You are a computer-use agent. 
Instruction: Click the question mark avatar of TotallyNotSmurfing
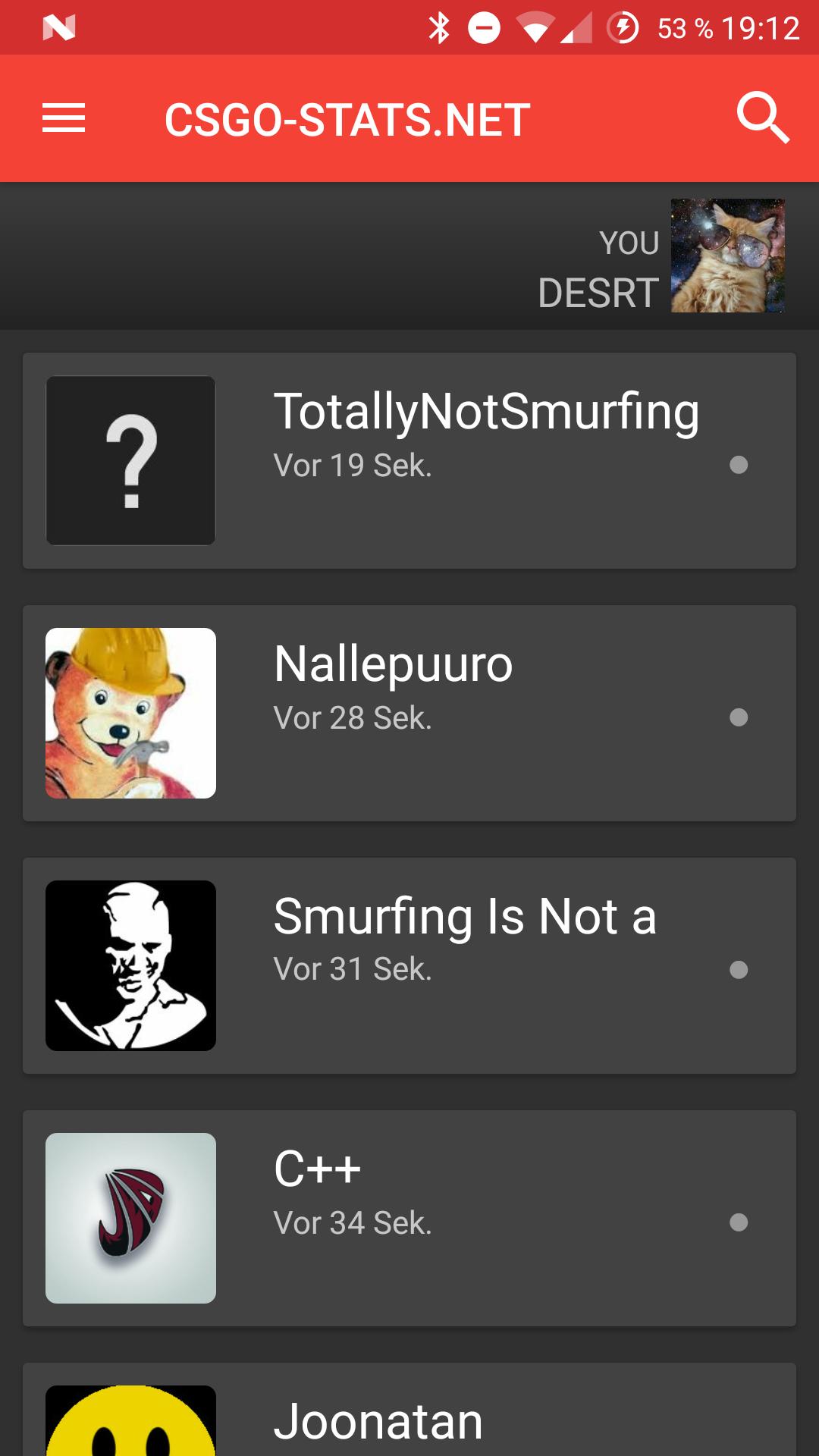(130, 460)
